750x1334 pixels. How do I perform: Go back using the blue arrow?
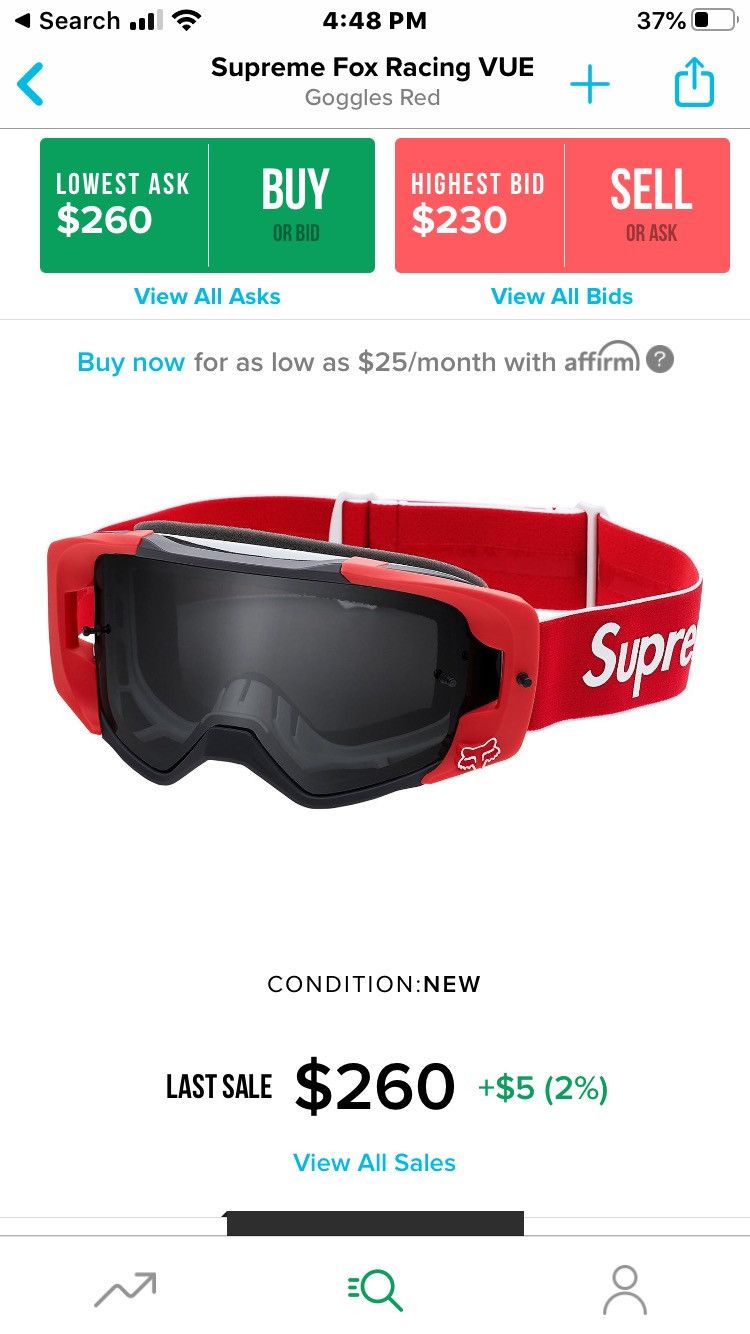point(31,84)
